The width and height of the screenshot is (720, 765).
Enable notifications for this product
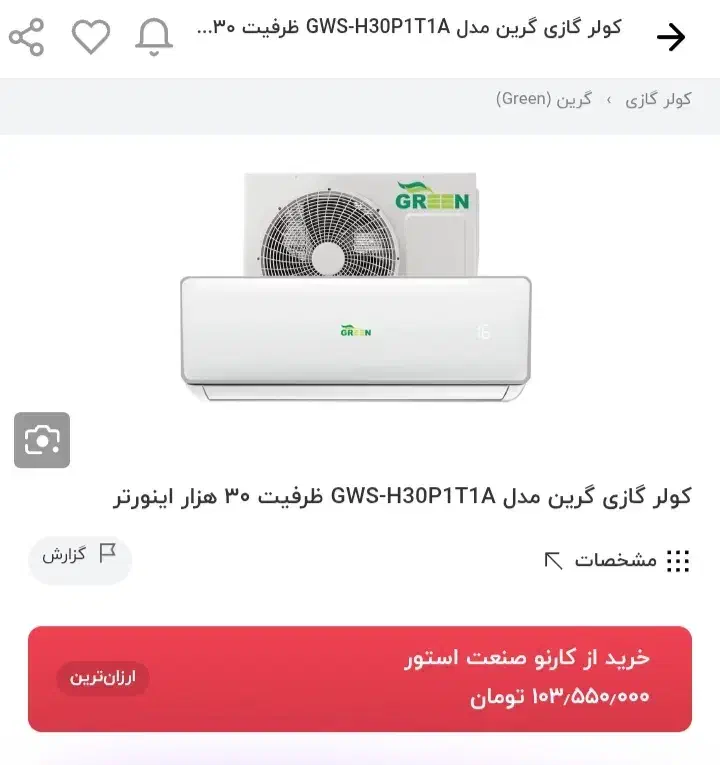152,37
